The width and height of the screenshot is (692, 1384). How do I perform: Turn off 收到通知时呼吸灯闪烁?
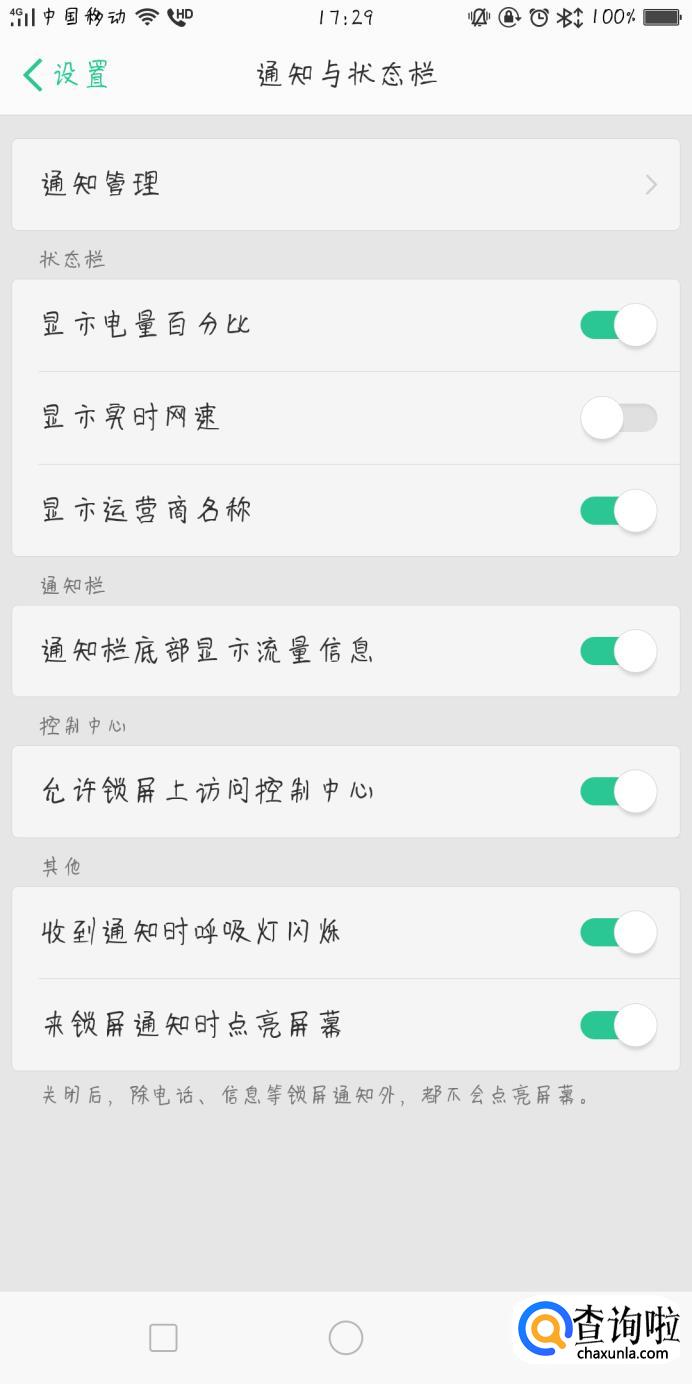(618, 933)
